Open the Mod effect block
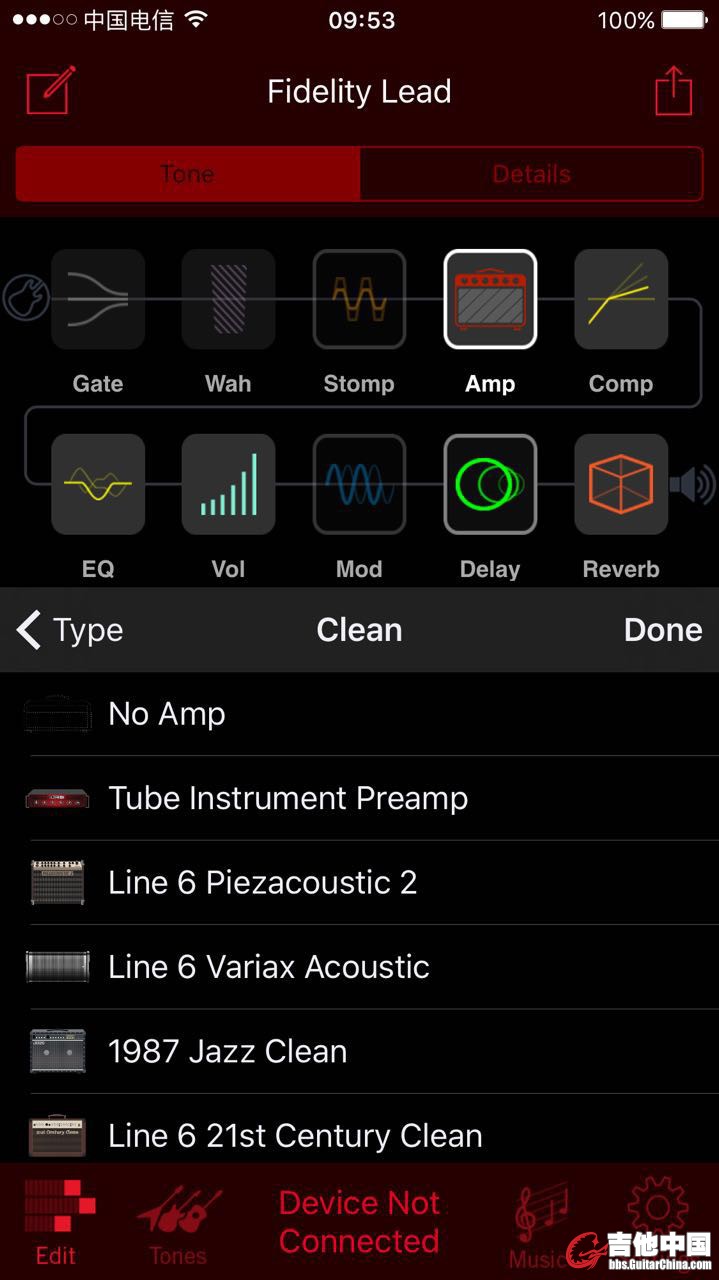 359,485
